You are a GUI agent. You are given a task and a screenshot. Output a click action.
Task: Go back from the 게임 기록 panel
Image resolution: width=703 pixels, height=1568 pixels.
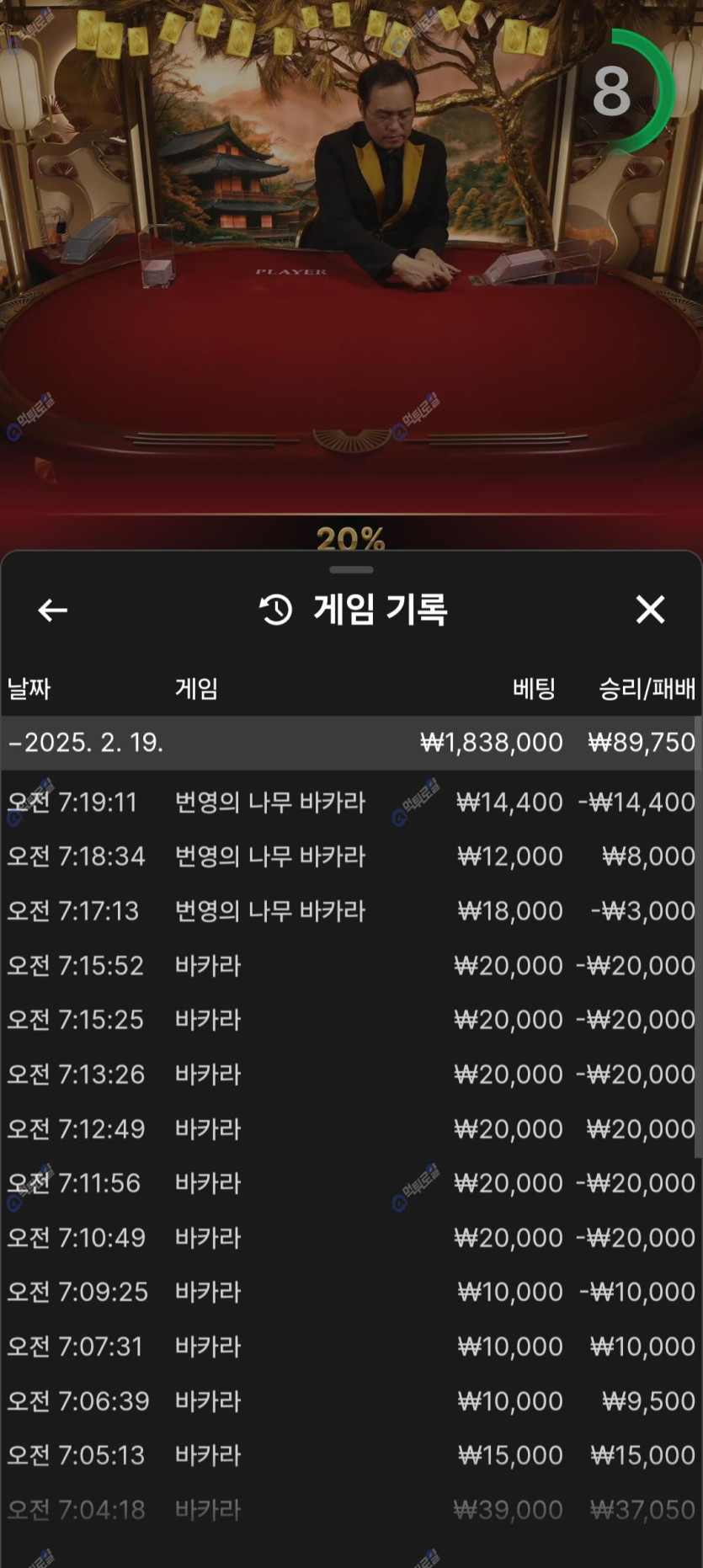tap(52, 610)
